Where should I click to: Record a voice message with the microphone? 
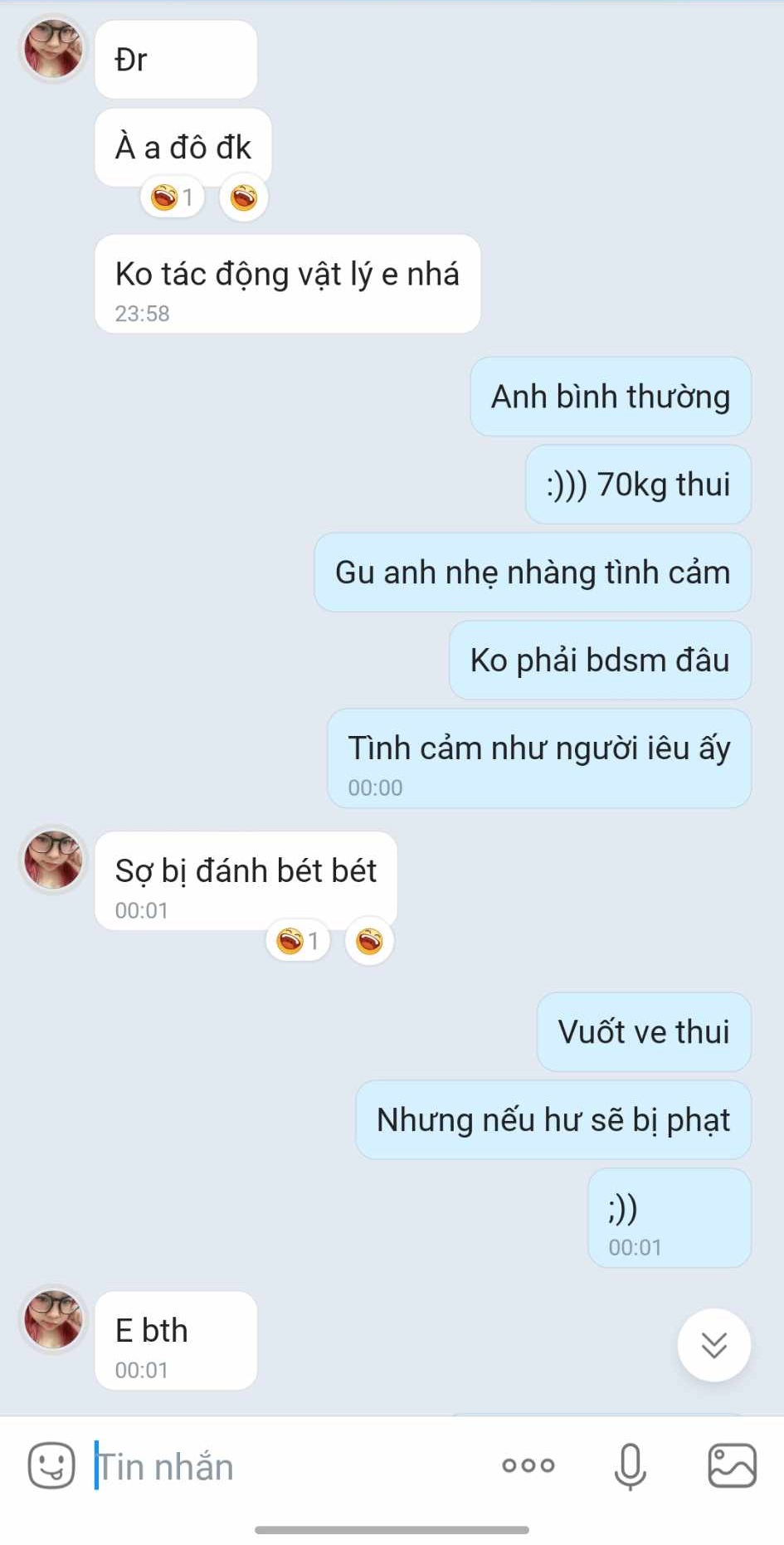tap(630, 1465)
